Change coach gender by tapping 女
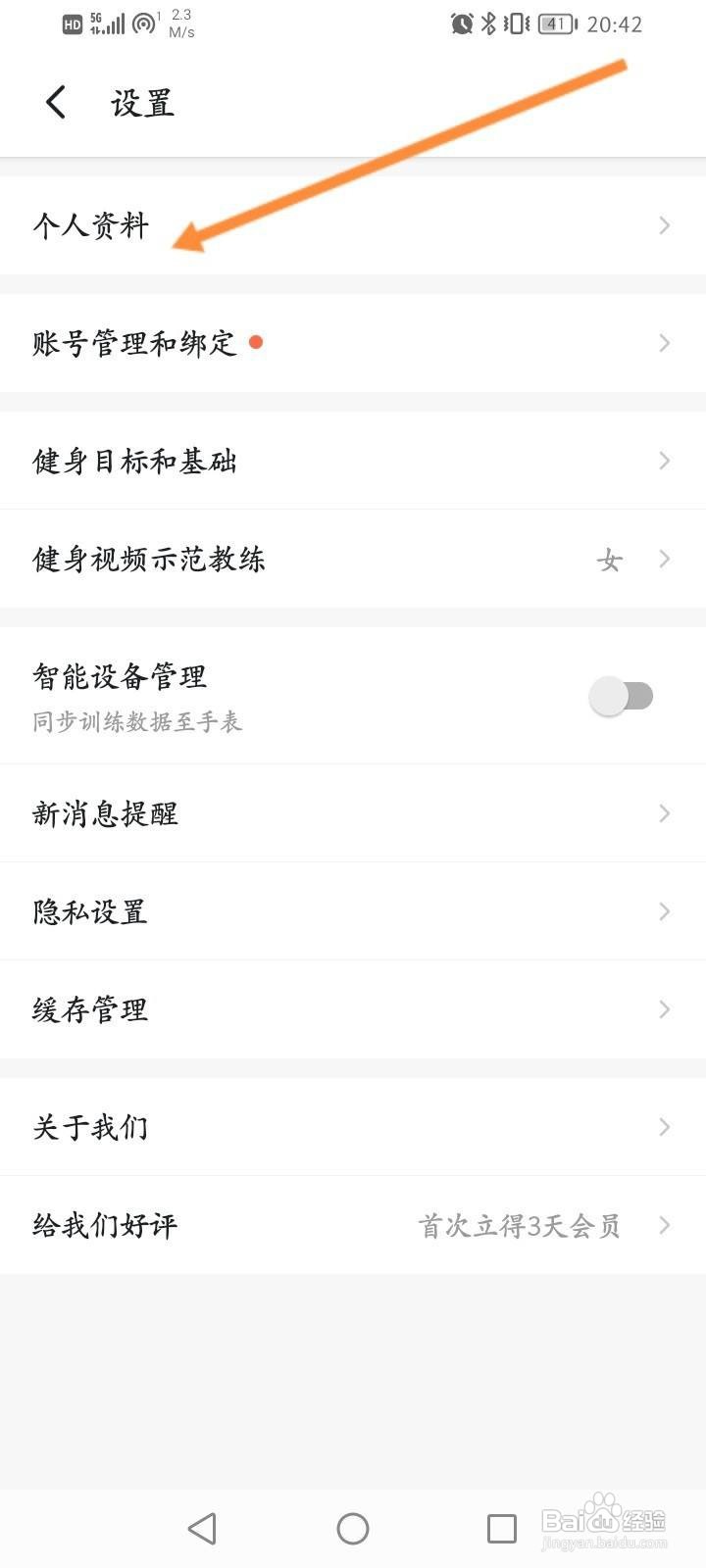Image resolution: width=706 pixels, height=1568 pixels. 609,560
